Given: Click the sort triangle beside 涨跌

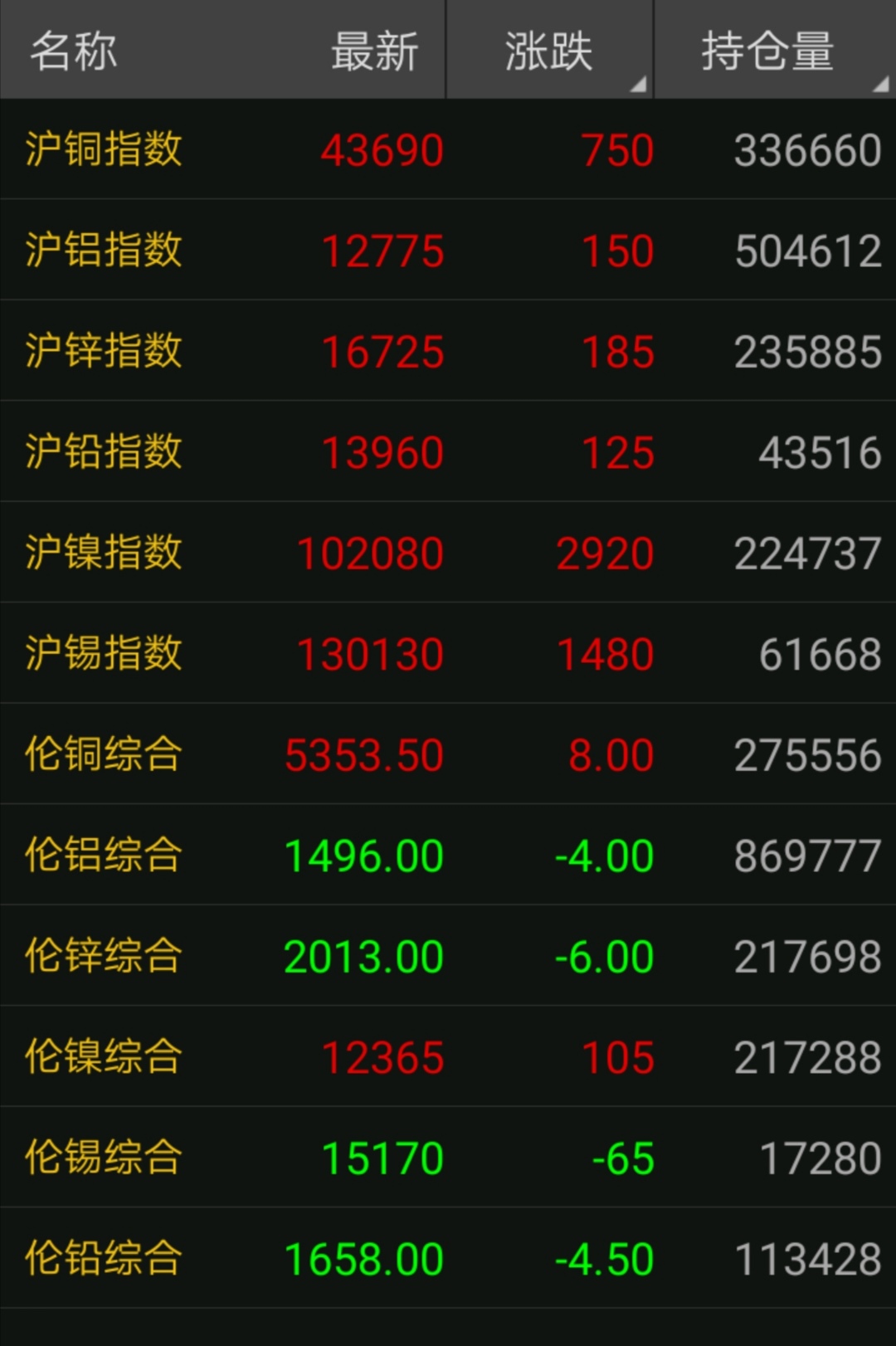Looking at the screenshot, I should click(x=639, y=83).
